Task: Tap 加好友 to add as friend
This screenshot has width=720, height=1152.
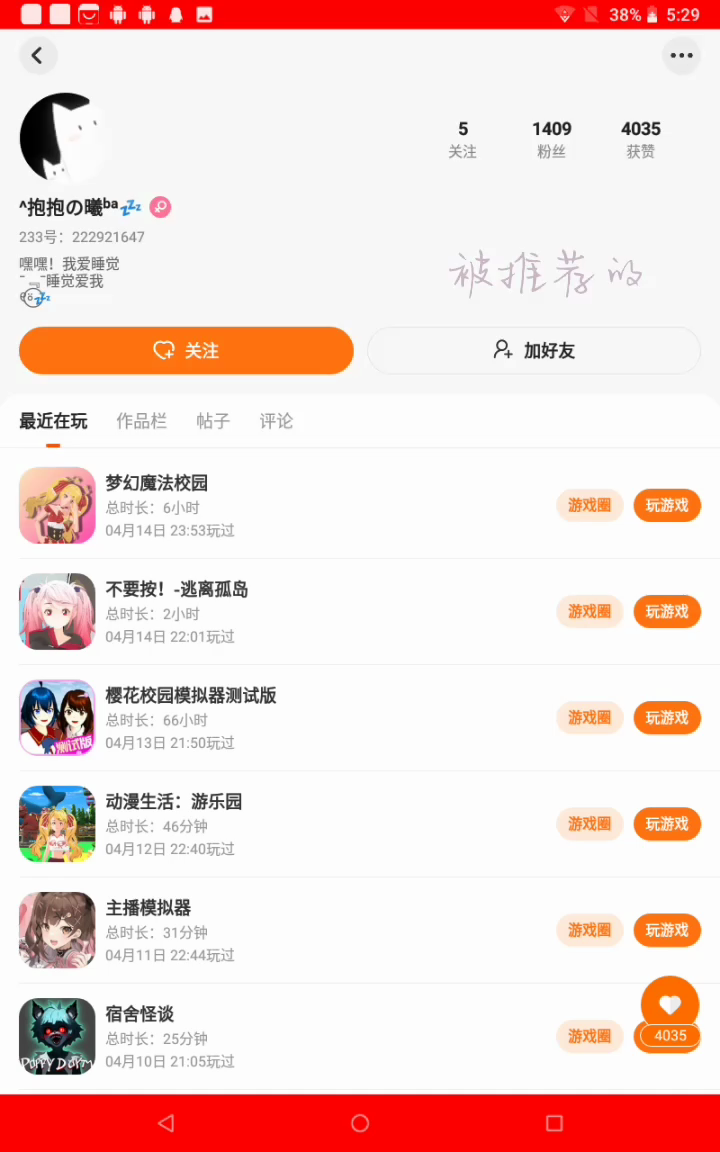Action: (533, 351)
